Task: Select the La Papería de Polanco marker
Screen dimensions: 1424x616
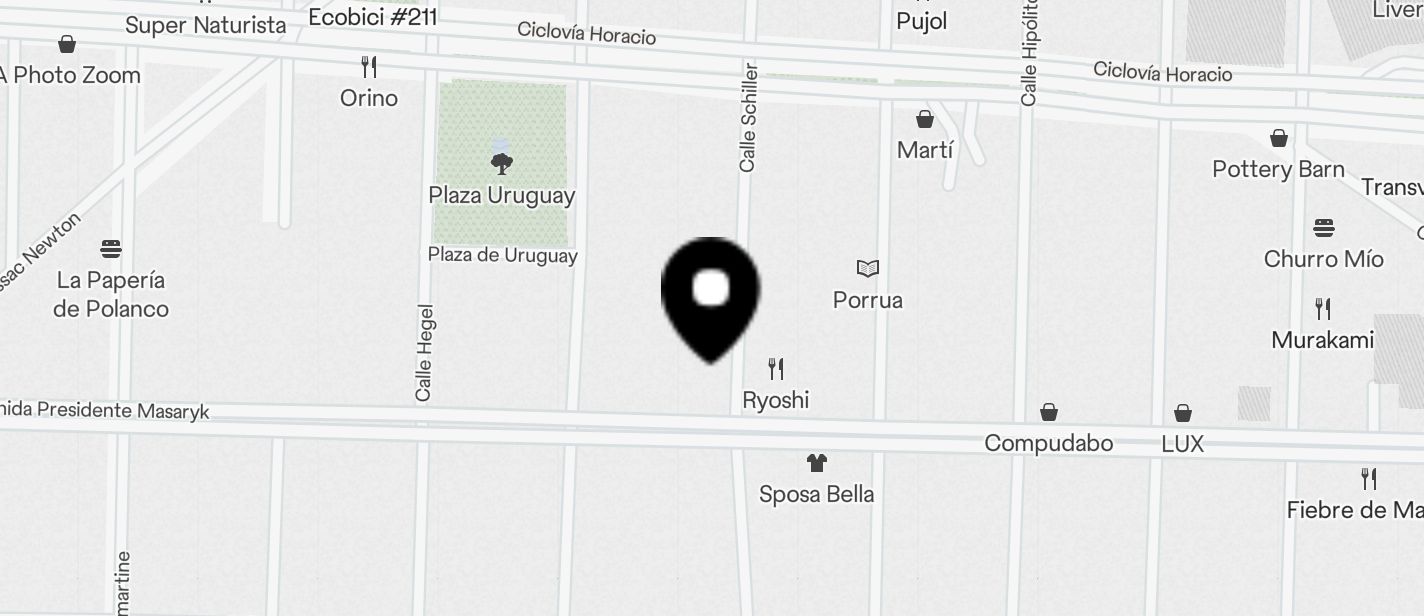Action: coord(111,248)
